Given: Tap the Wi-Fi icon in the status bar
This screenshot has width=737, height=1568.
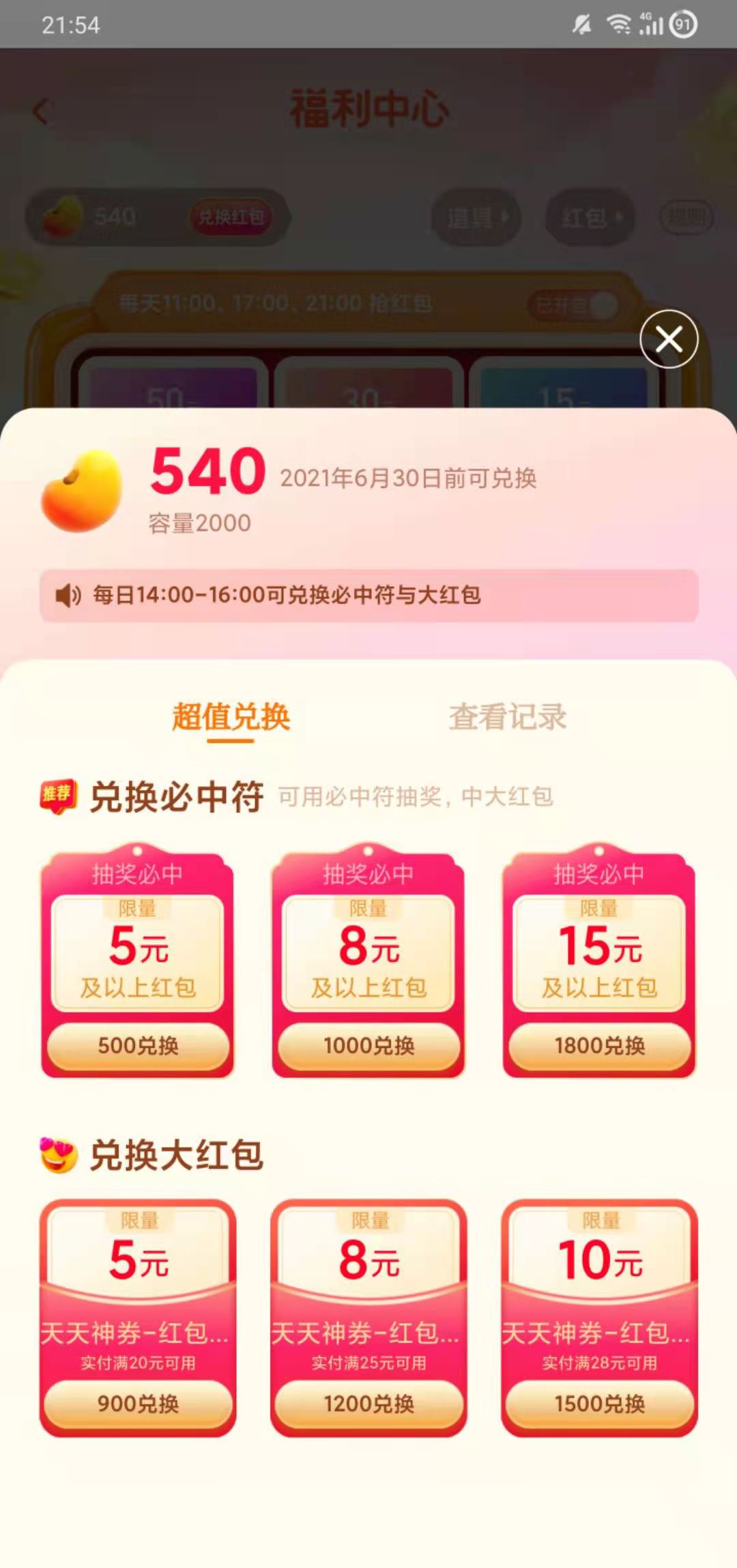Looking at the screenshot, I should pos(618,23).
